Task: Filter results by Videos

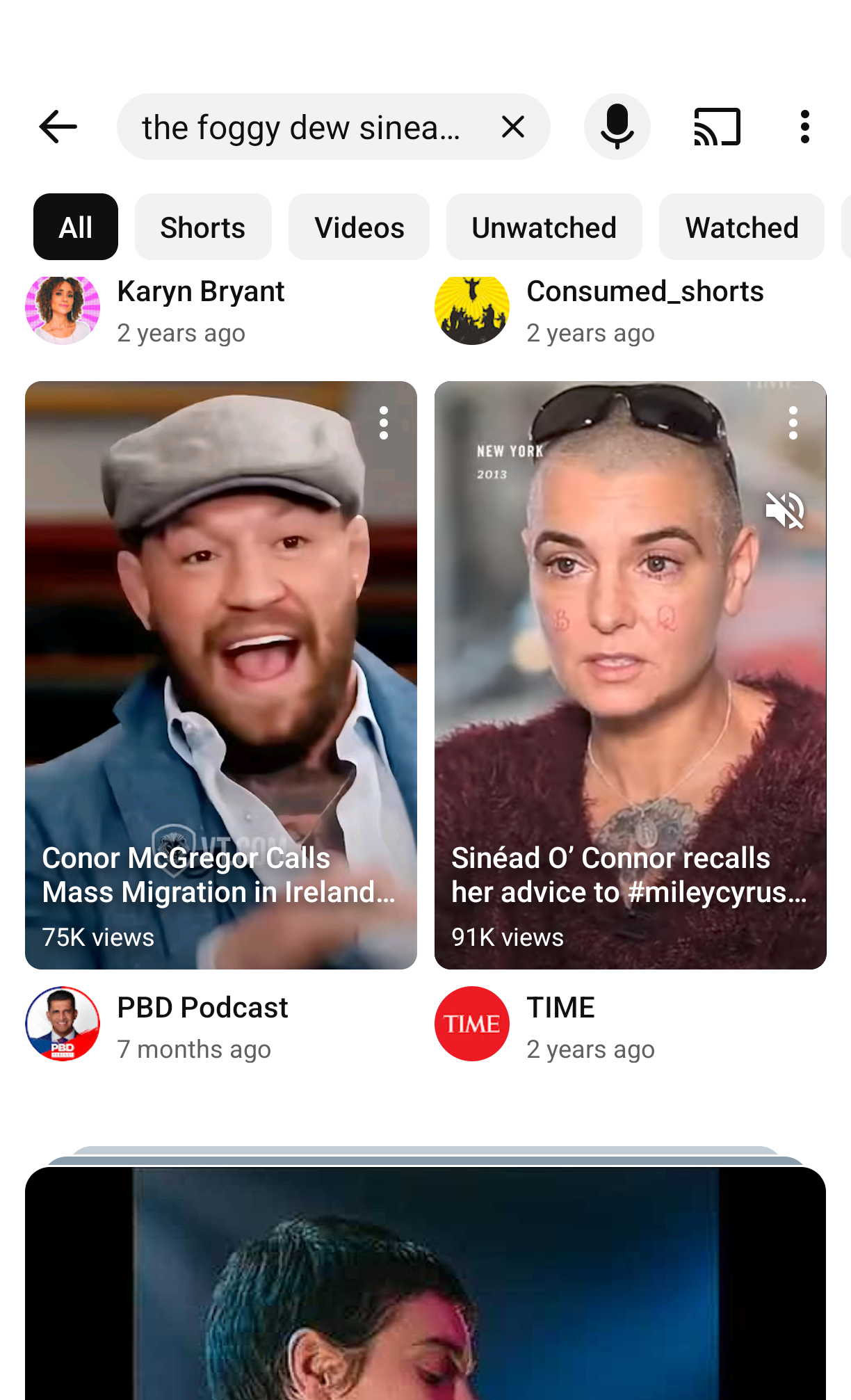Action: tap(359, 227)
